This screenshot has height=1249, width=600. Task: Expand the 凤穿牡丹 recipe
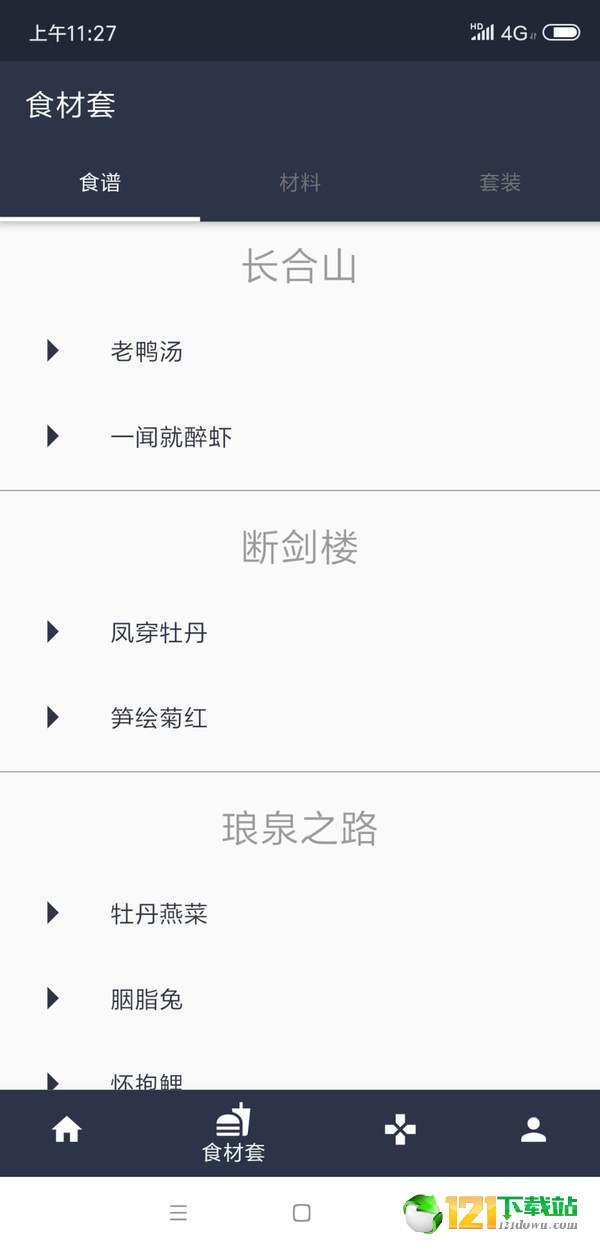coord(300,632)
